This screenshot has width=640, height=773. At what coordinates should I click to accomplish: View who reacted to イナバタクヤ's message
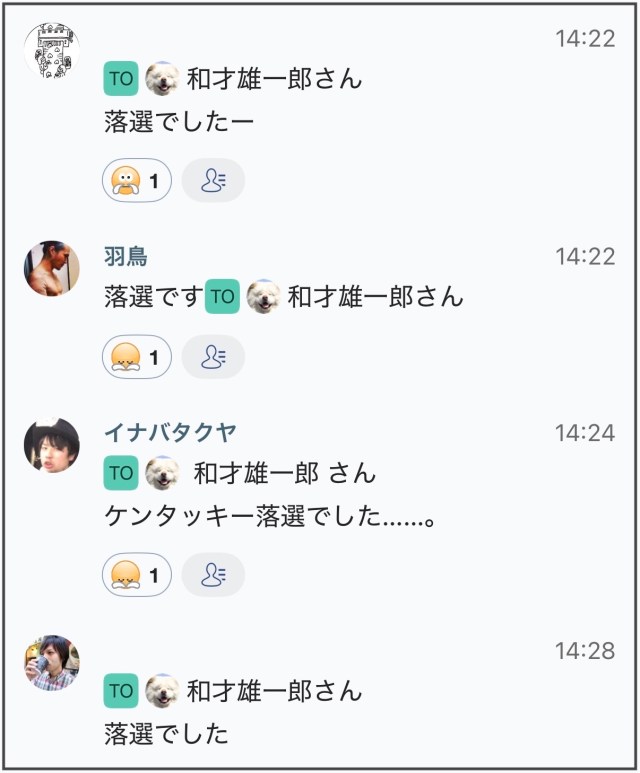213,575
